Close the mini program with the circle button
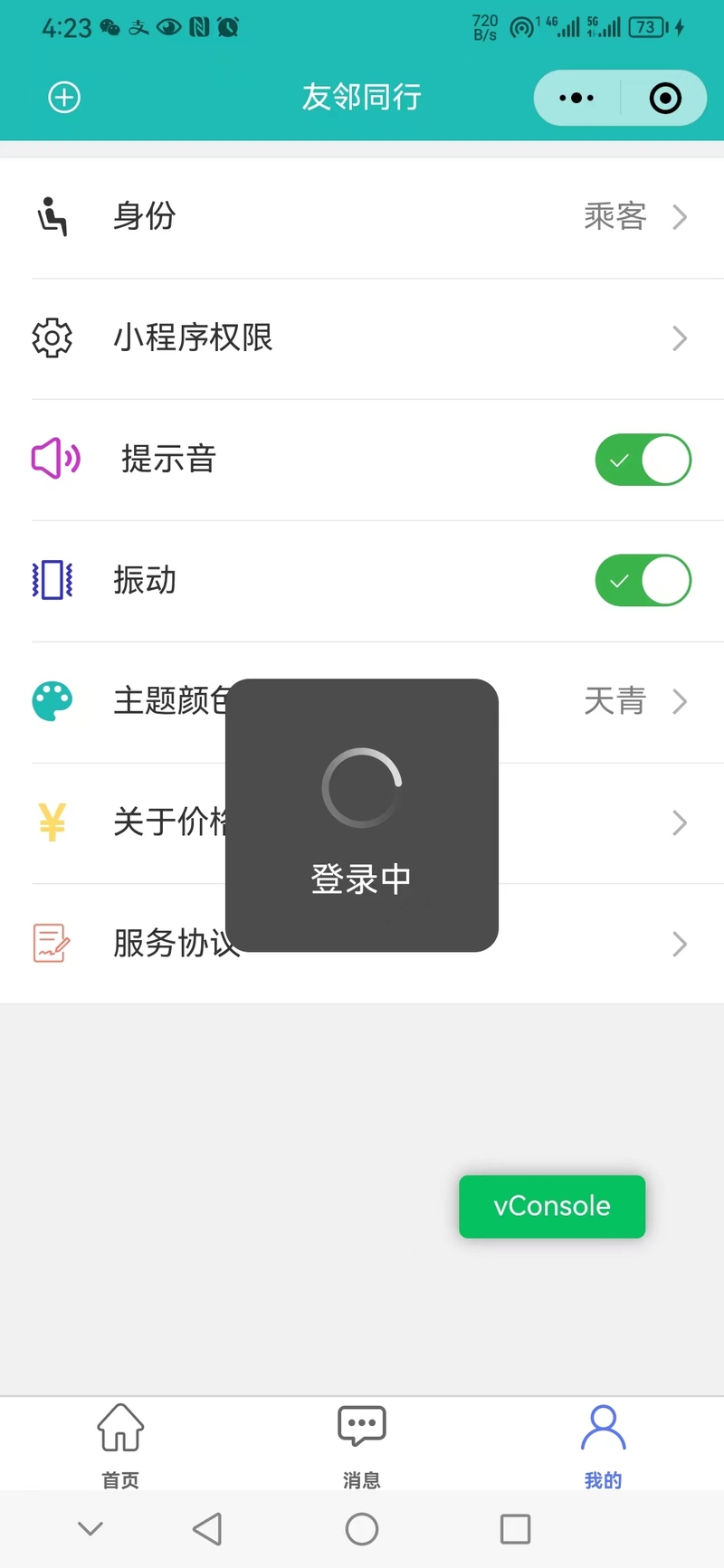Image resolution: width=724 pixels, height=1568 pixels. pos(665,98)
